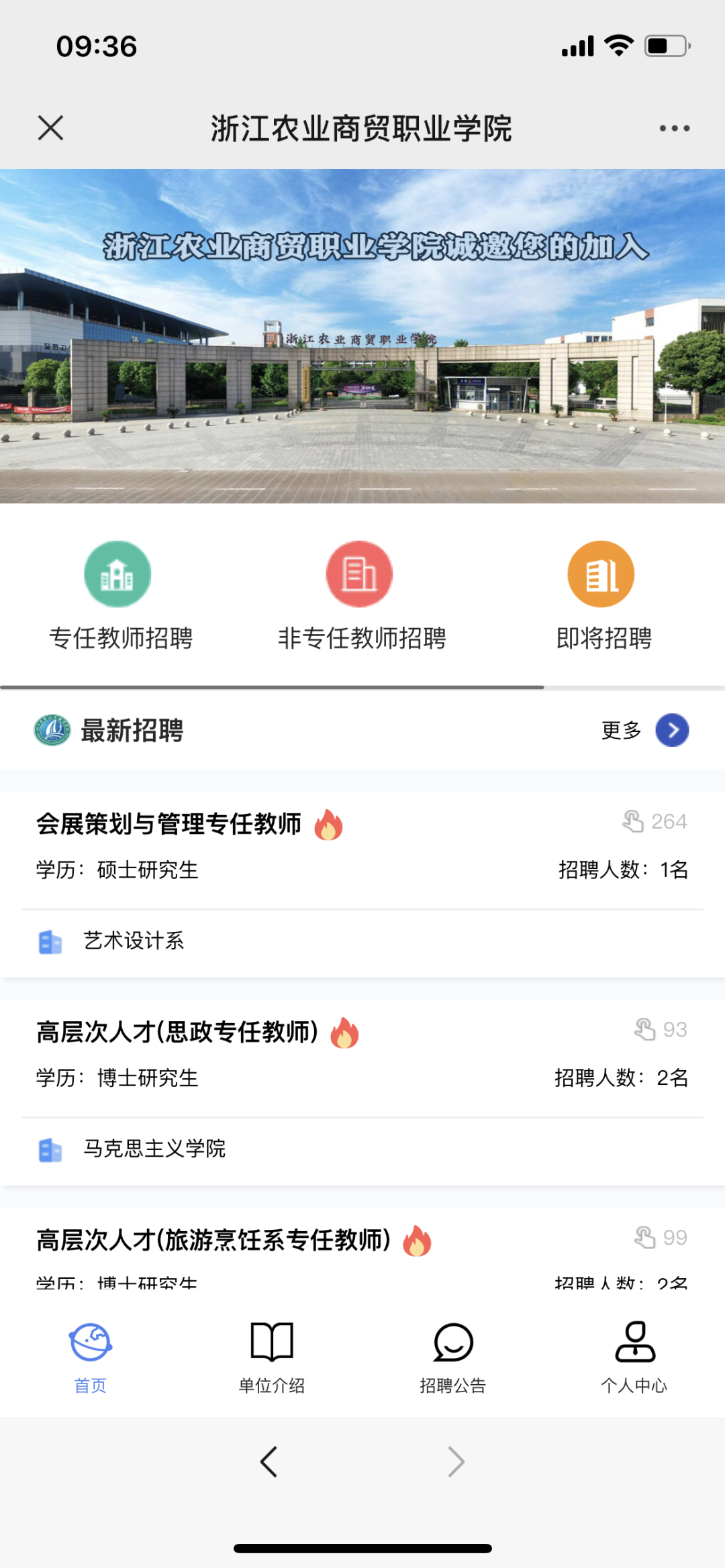Click the campus gate banner image

point(362,335)
